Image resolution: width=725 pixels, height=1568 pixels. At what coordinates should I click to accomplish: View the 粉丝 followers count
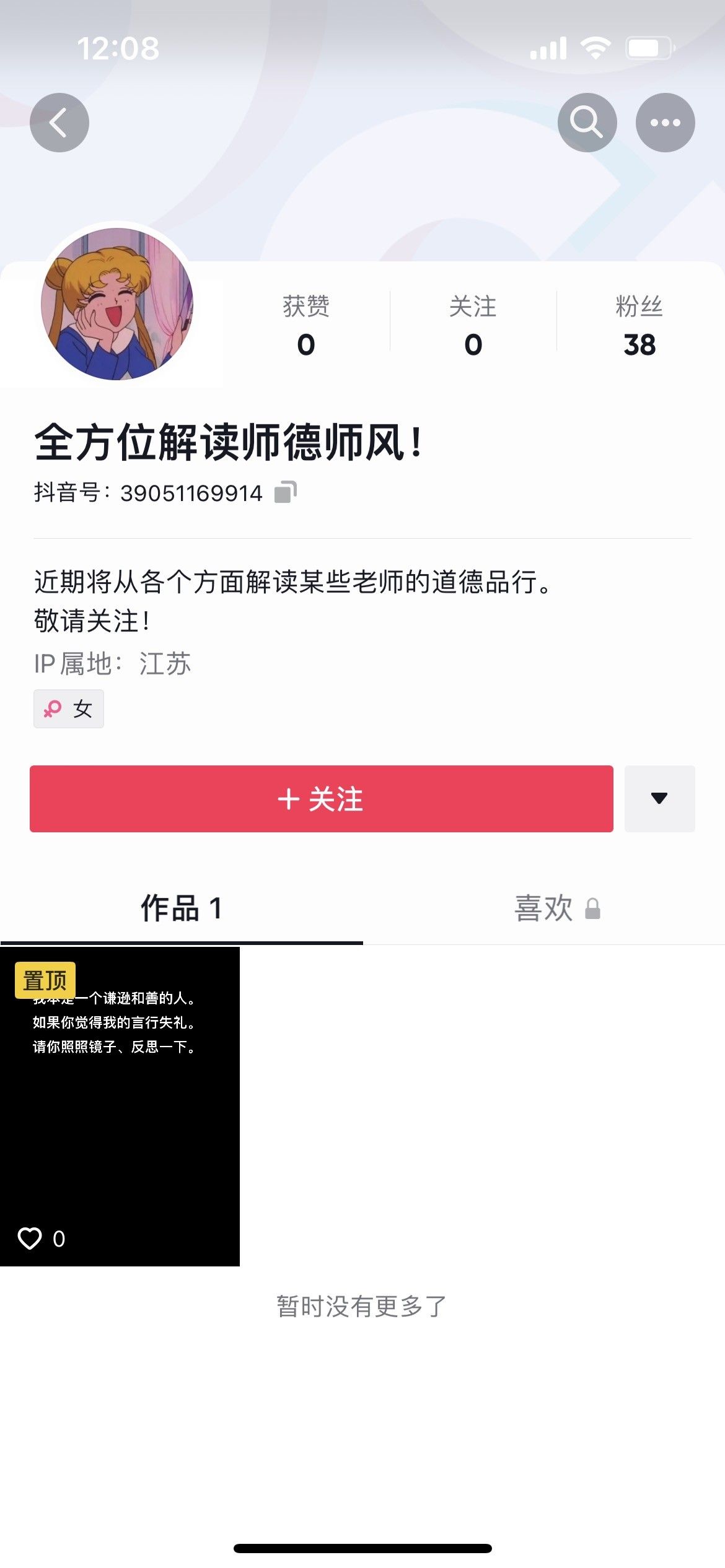click(639, 326)
